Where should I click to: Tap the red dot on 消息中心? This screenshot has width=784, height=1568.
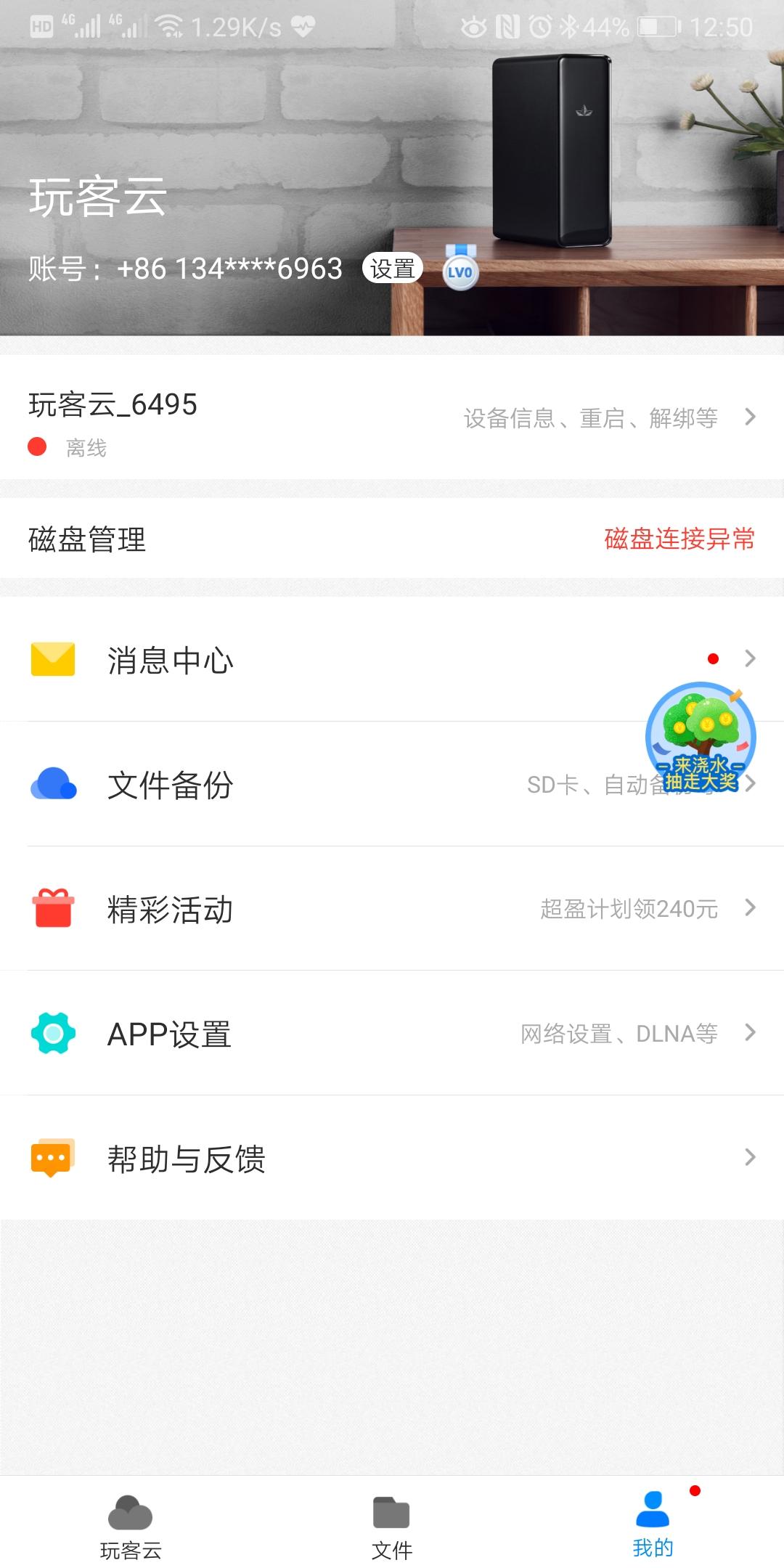point(714,659)
